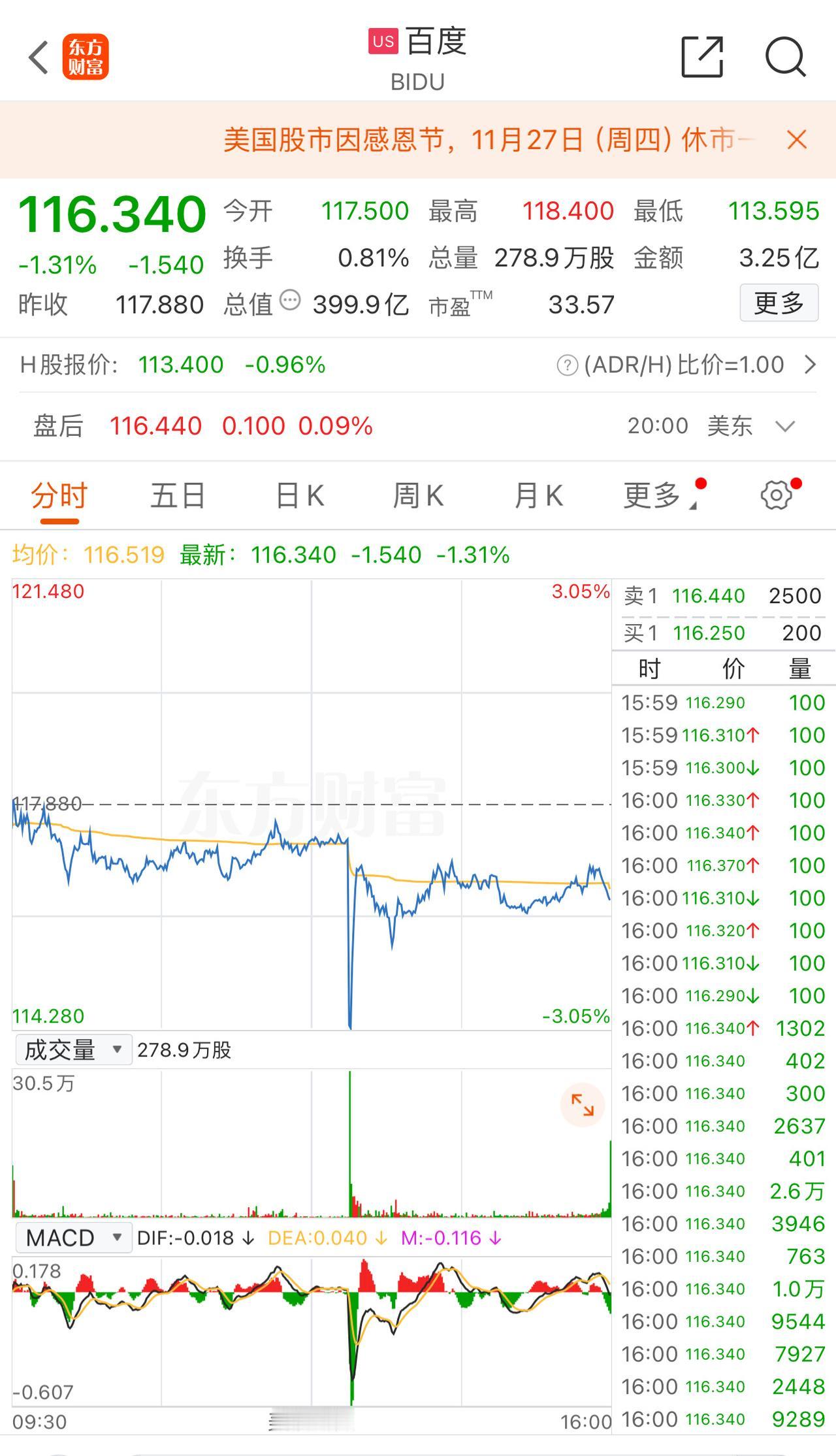This screenshot has width=836, height=1456.
Task: Select the US market badge
Action: click(383, 41)
